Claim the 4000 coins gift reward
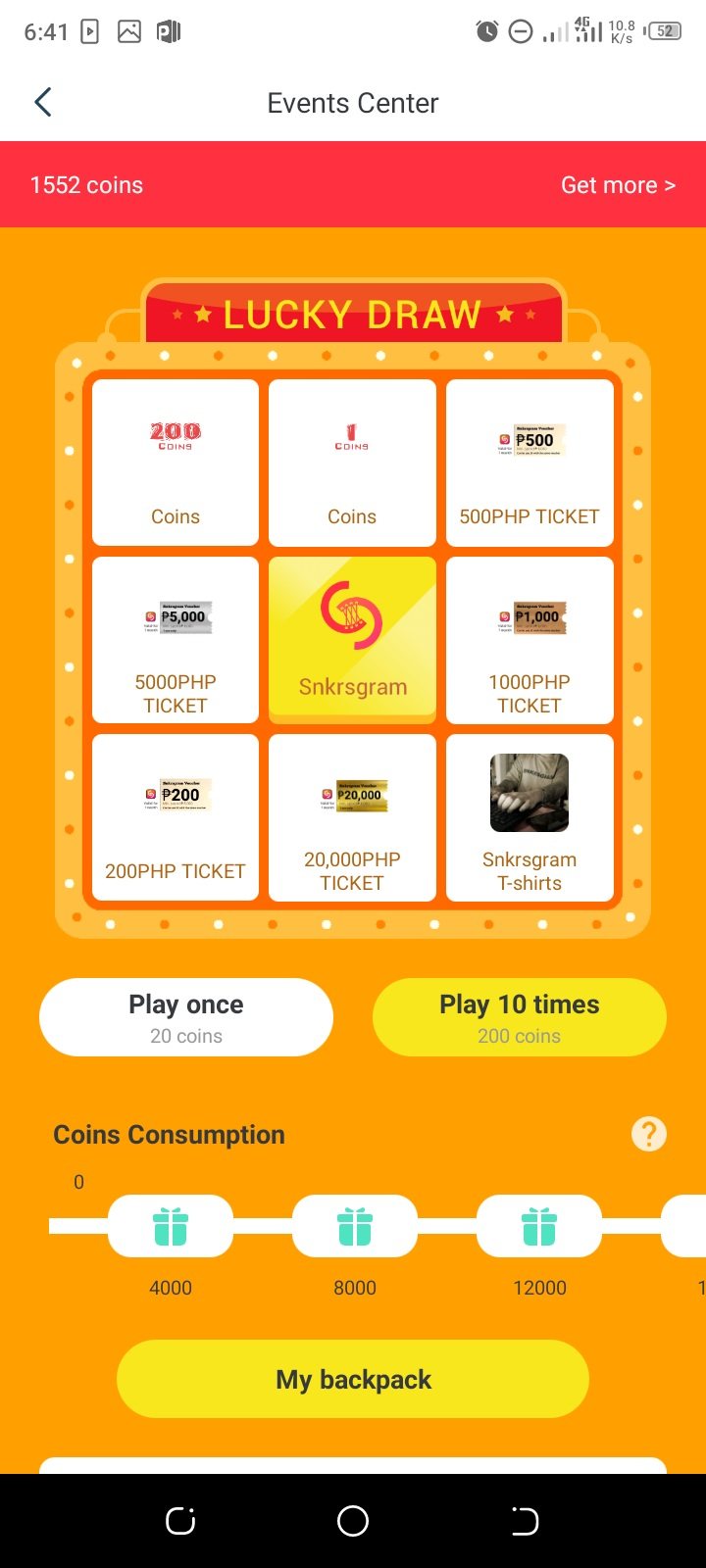The width and height of the screenshot is (706, 1568). [171, 1226]
